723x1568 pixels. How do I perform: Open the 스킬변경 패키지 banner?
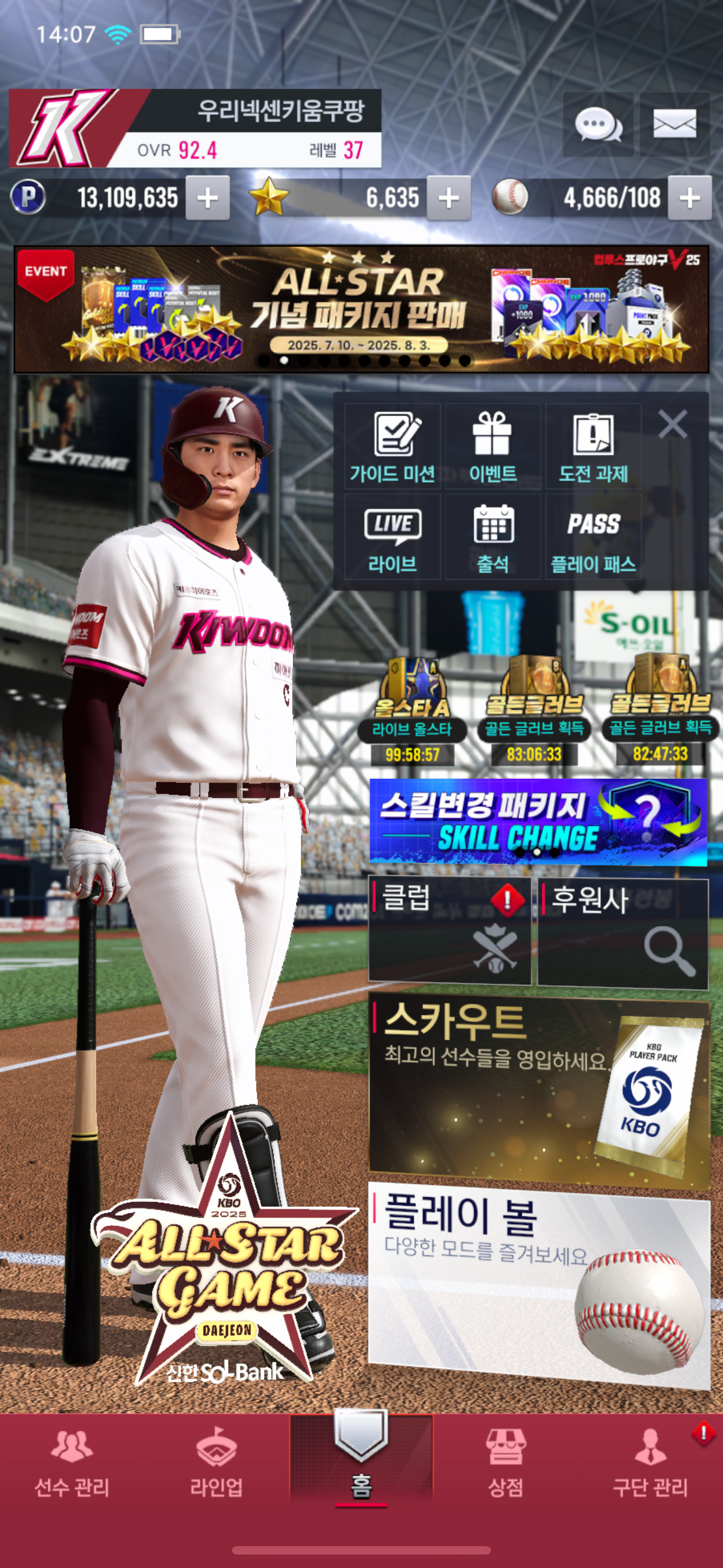click(x=538, y=822)
